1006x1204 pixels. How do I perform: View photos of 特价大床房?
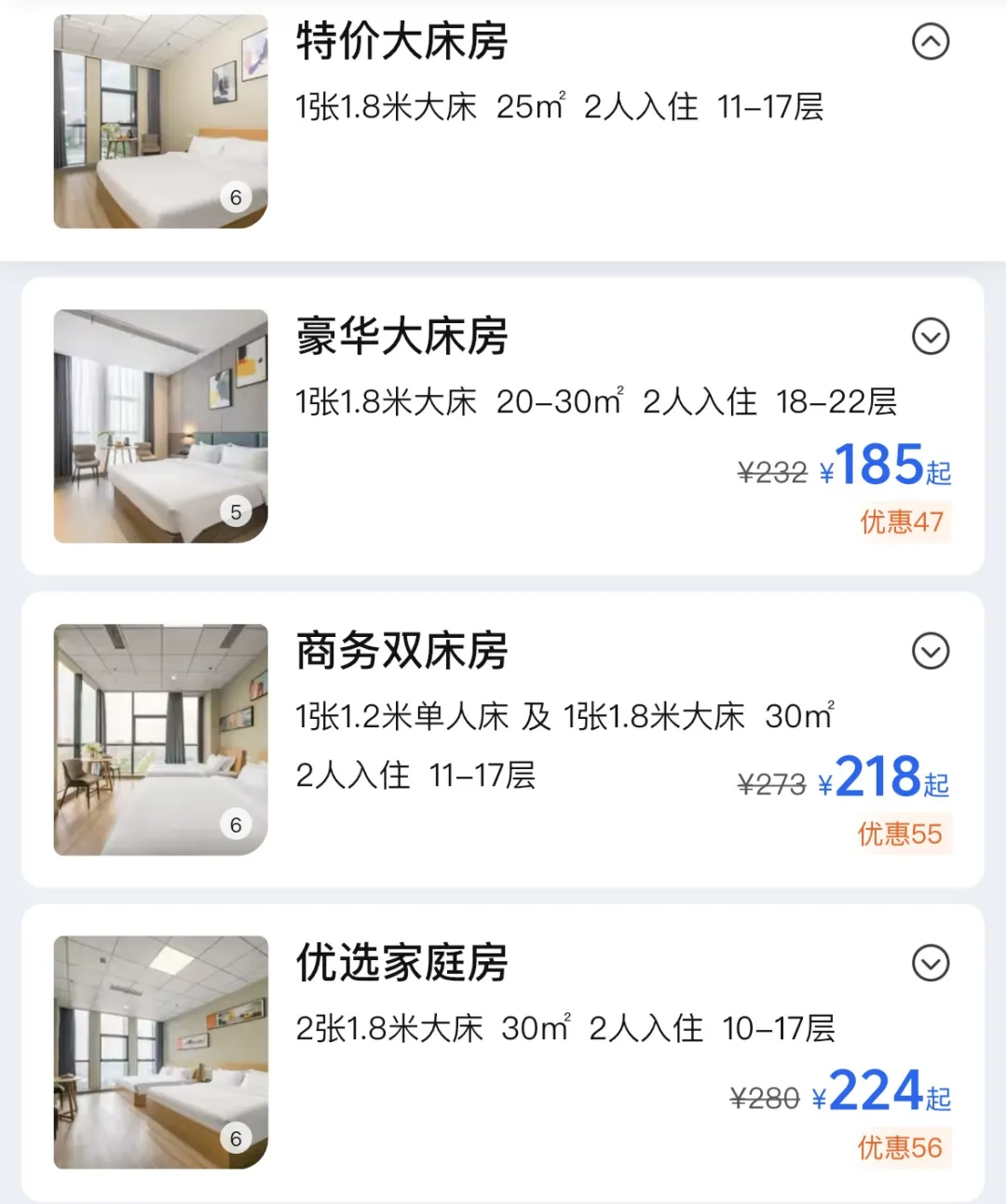(160, 121)
